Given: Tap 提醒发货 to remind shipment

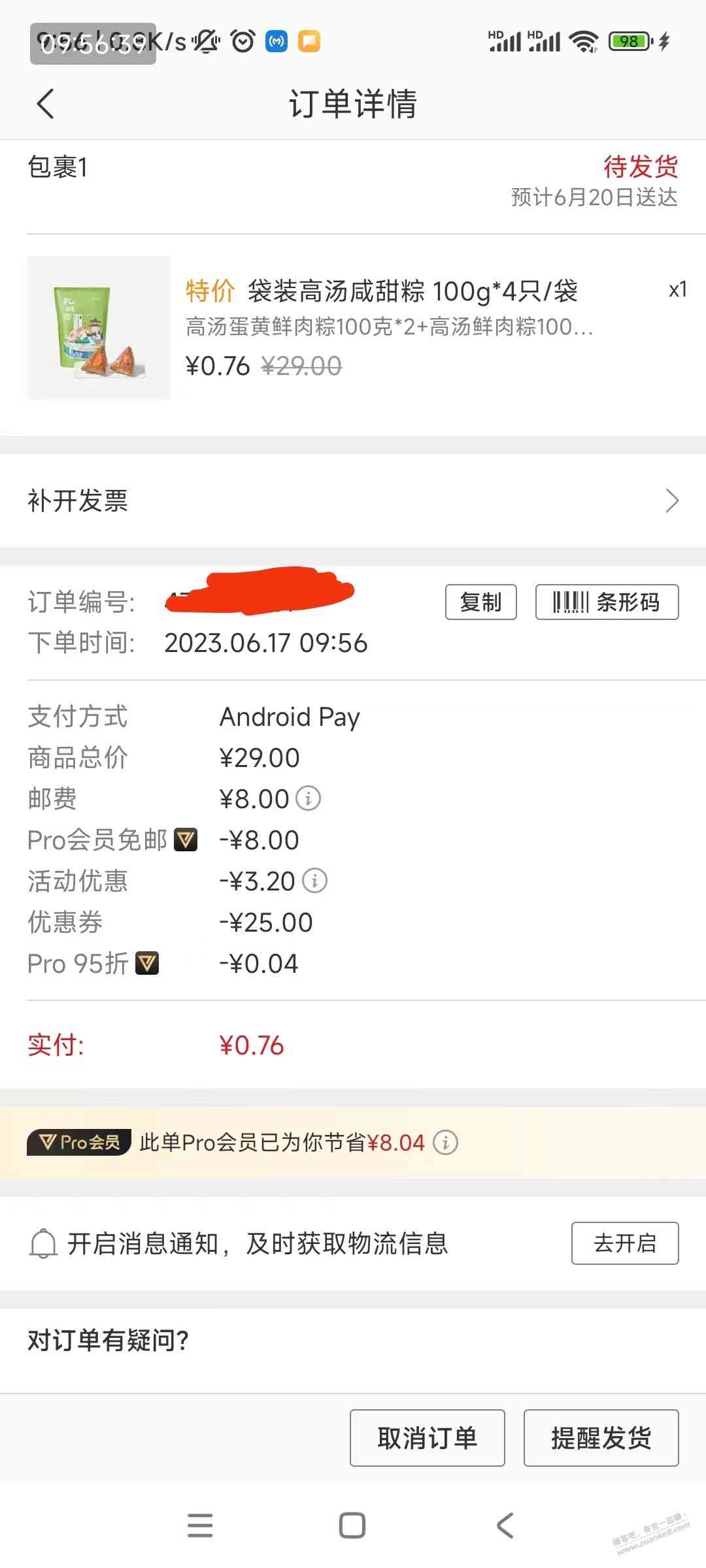Looking at the screenshot, I should point(601,1438).
